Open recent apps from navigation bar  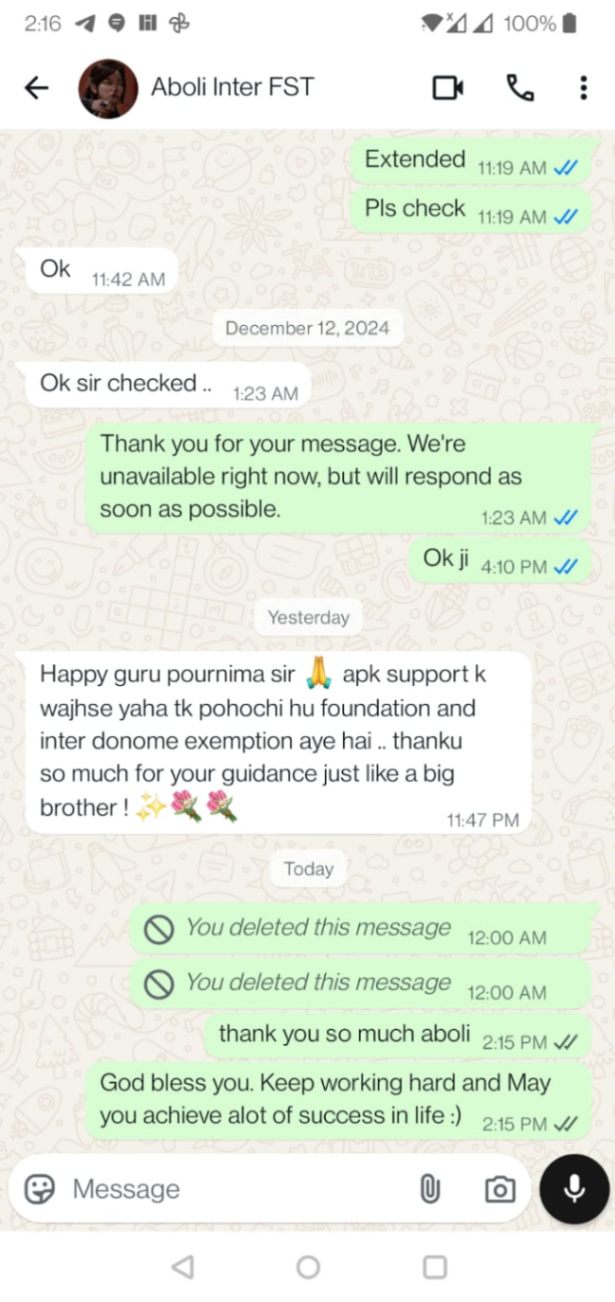coord(434,1268)
